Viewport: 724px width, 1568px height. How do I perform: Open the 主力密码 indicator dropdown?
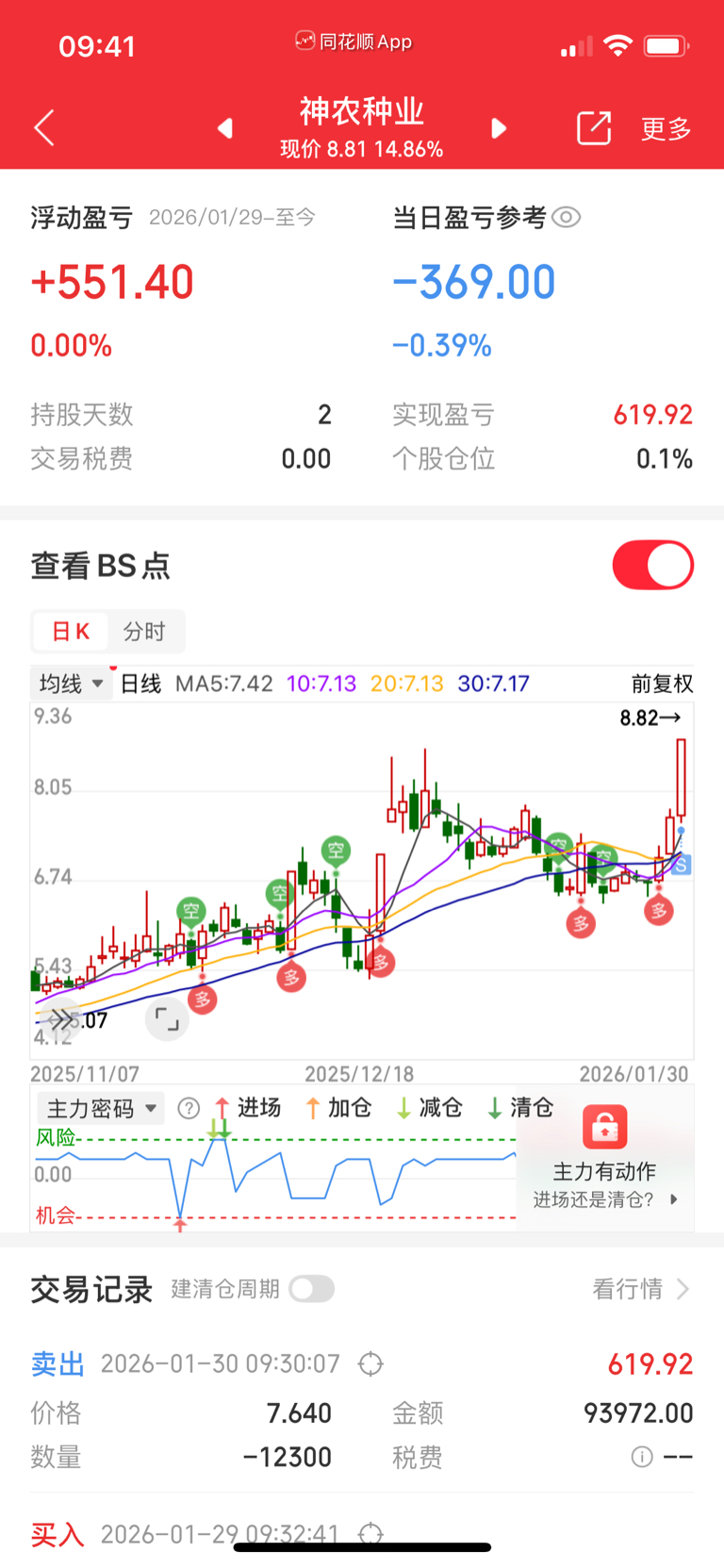click(101, 1108)
